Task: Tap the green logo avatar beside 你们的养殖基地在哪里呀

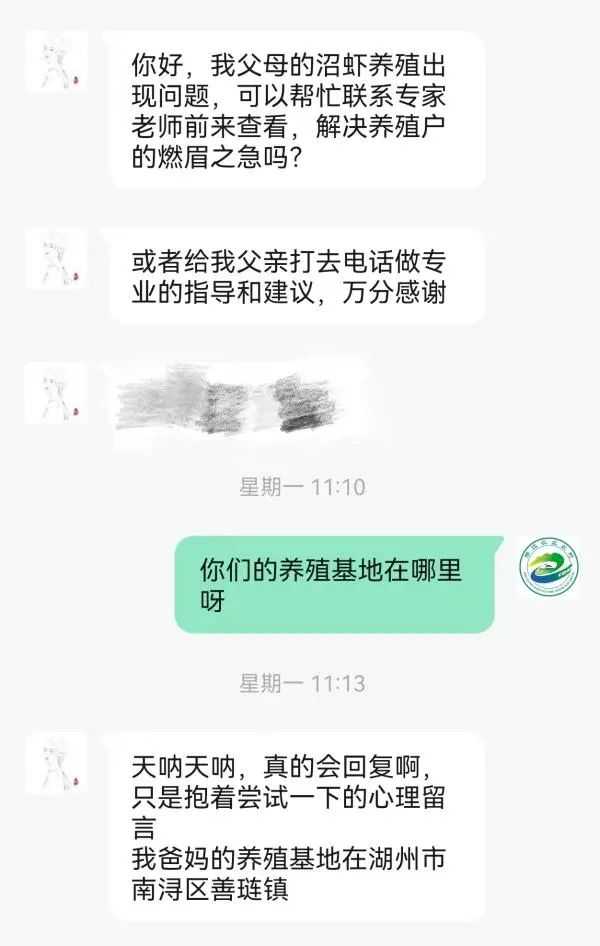Action: tap(550, 568)
